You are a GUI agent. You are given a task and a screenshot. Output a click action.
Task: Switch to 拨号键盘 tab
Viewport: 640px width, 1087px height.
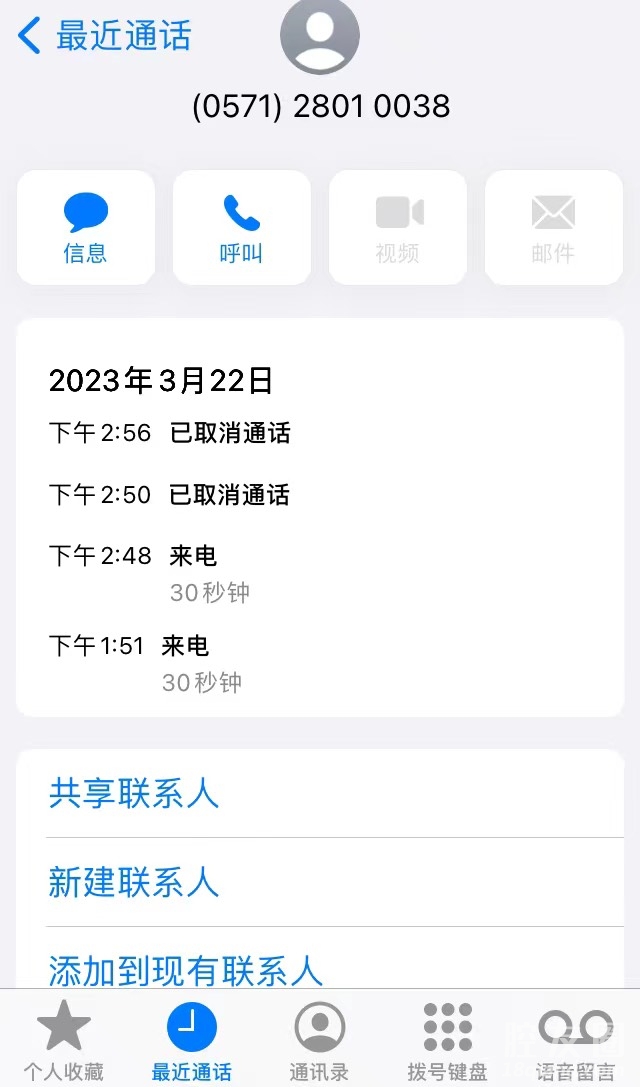pyautogui.click(x=447, y=1040)
